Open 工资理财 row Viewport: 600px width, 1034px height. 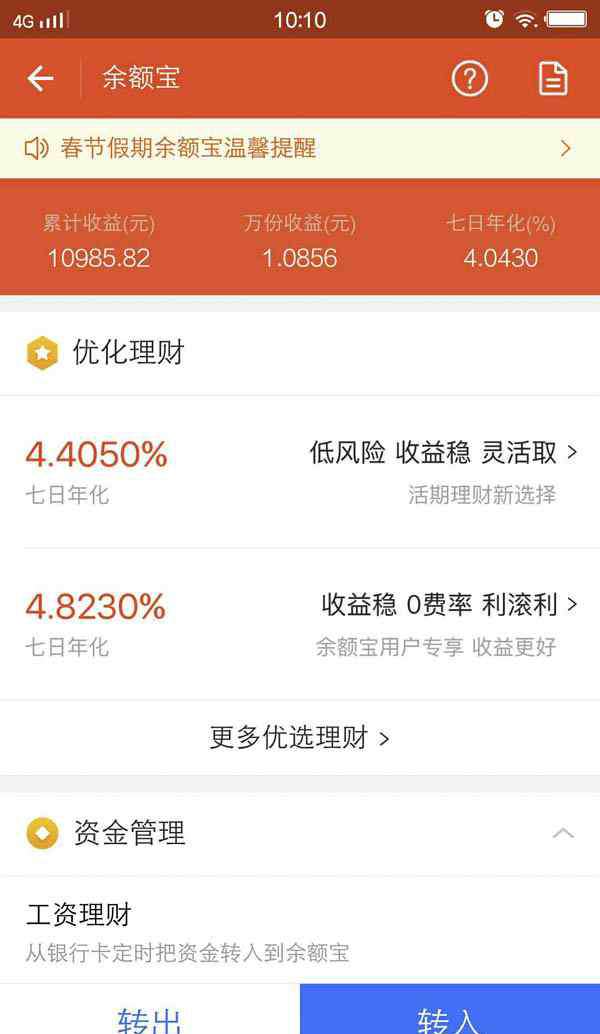(300, 931)
